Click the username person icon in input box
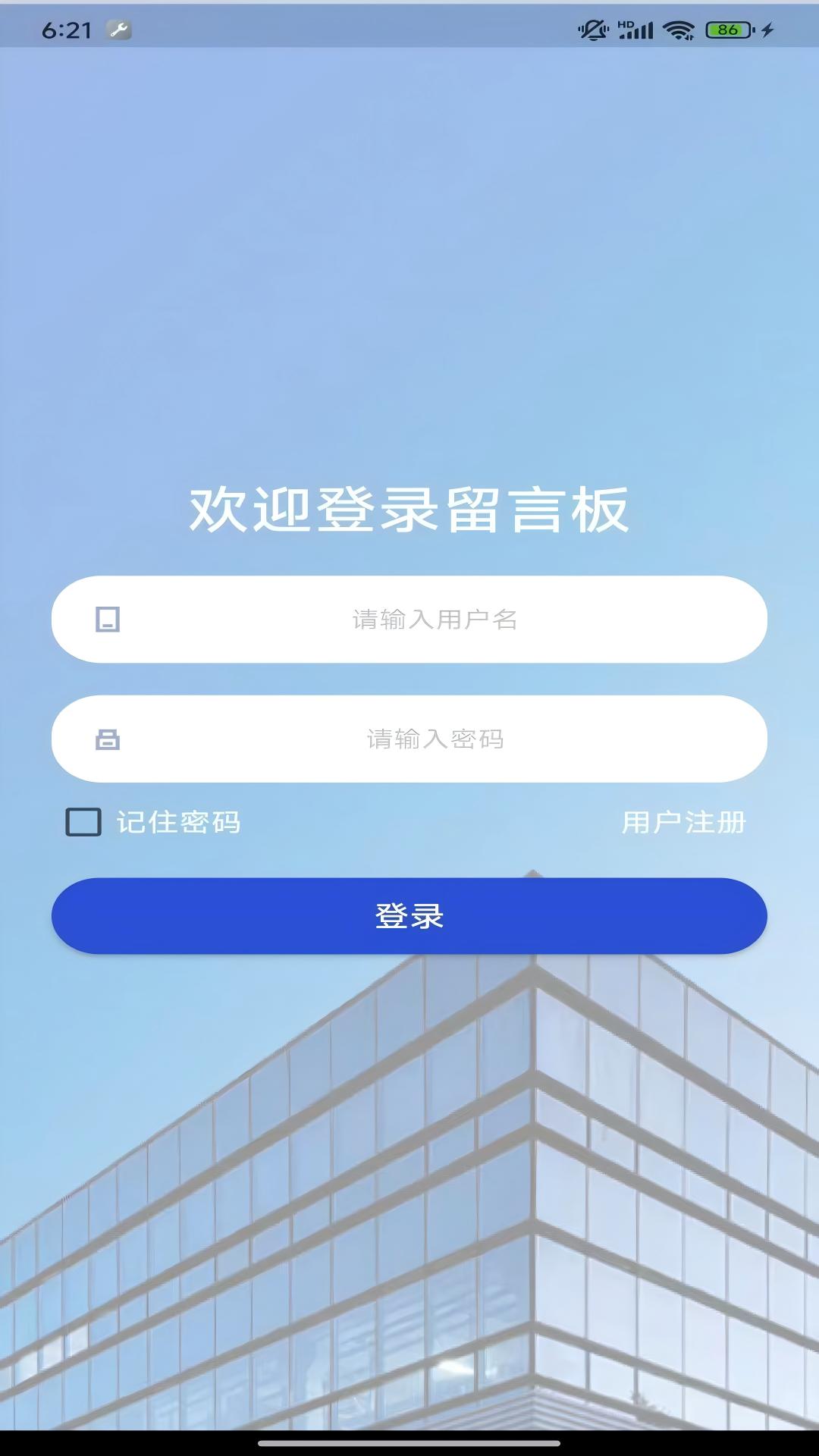819x1456 pixels. click(108, 619)
